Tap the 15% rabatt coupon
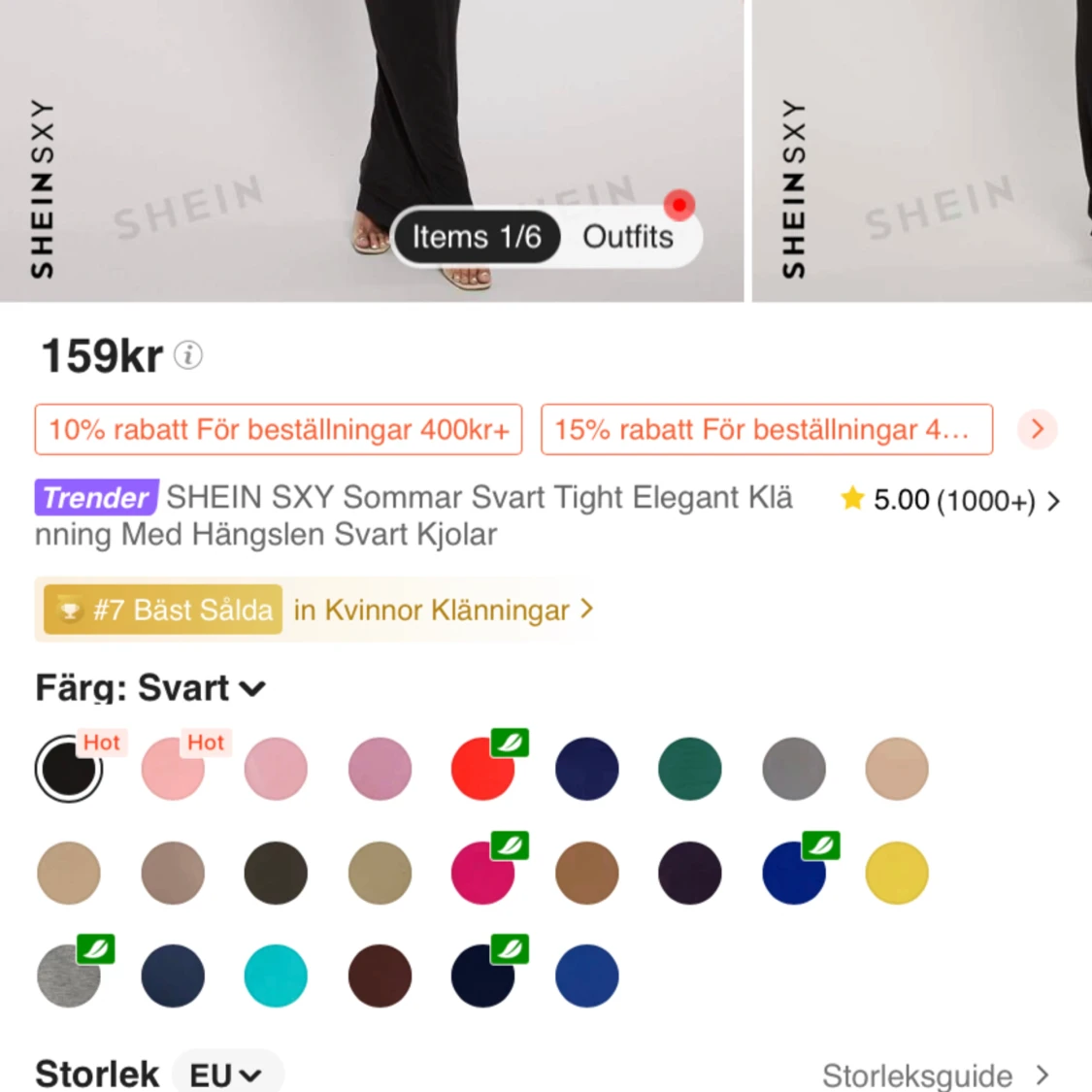 (x=766, y=430)
